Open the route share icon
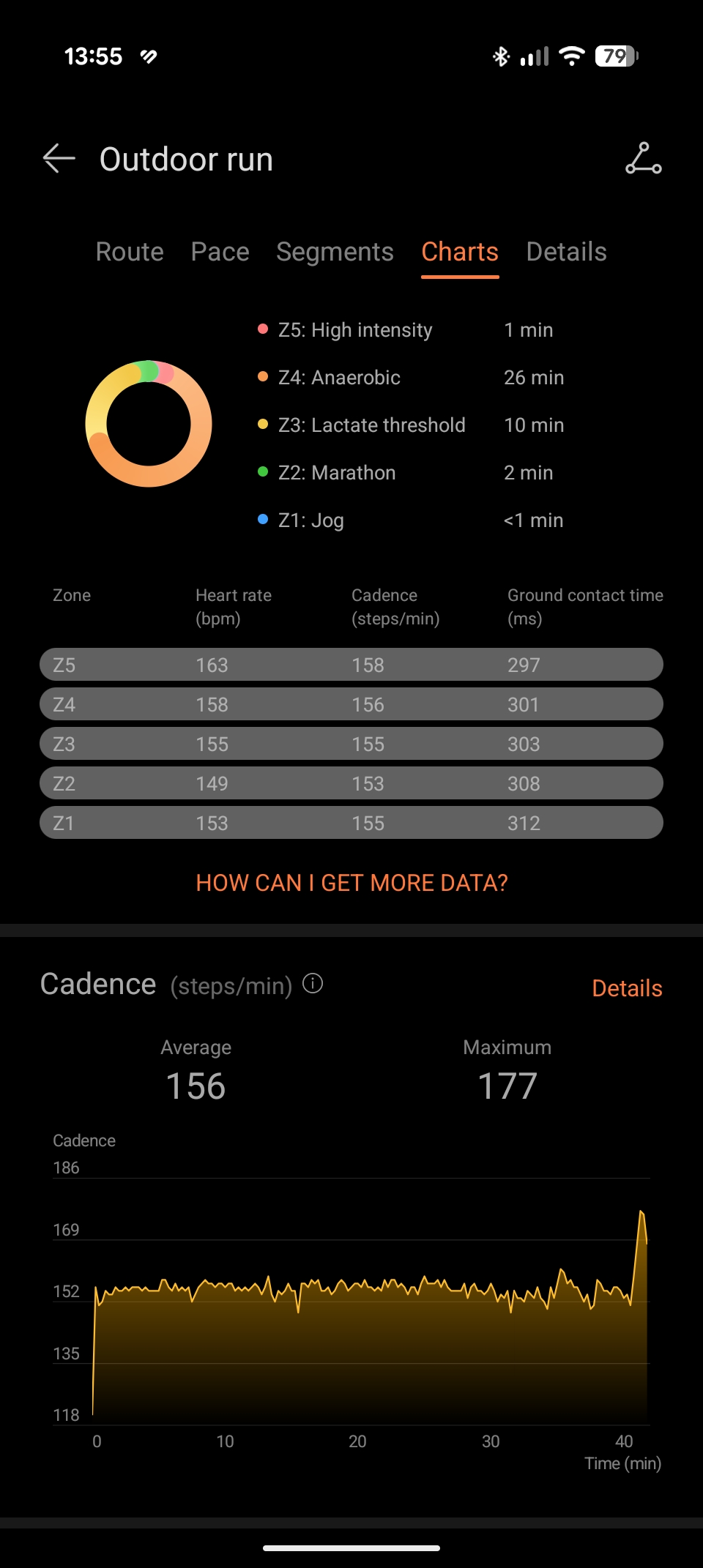Viewport: 703px width, 1568px height. tap(644, 158)
